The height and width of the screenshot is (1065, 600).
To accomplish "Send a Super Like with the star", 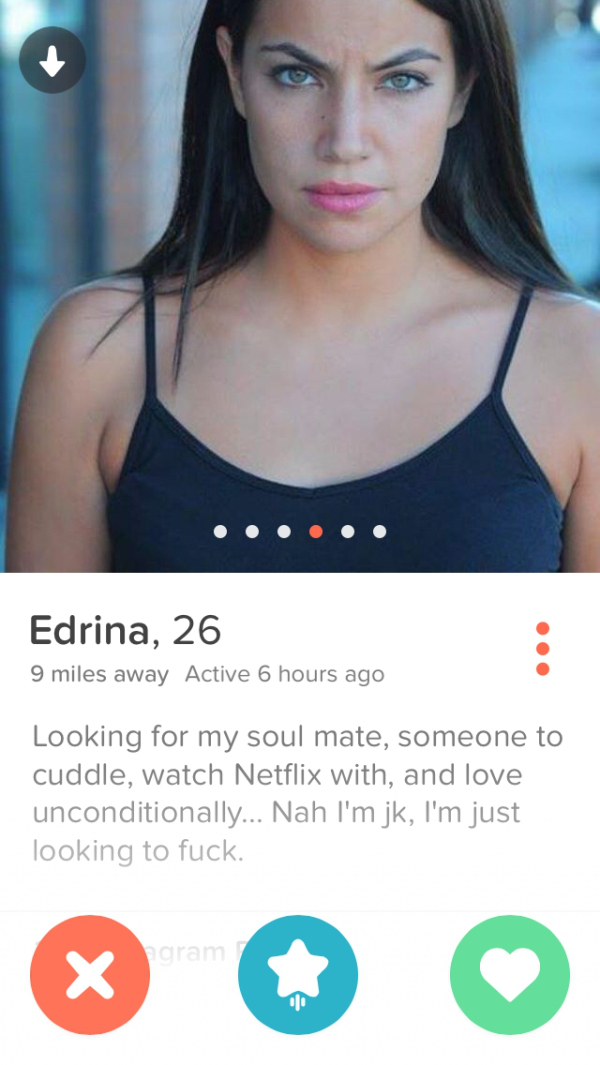I will (x=298, y=975).
